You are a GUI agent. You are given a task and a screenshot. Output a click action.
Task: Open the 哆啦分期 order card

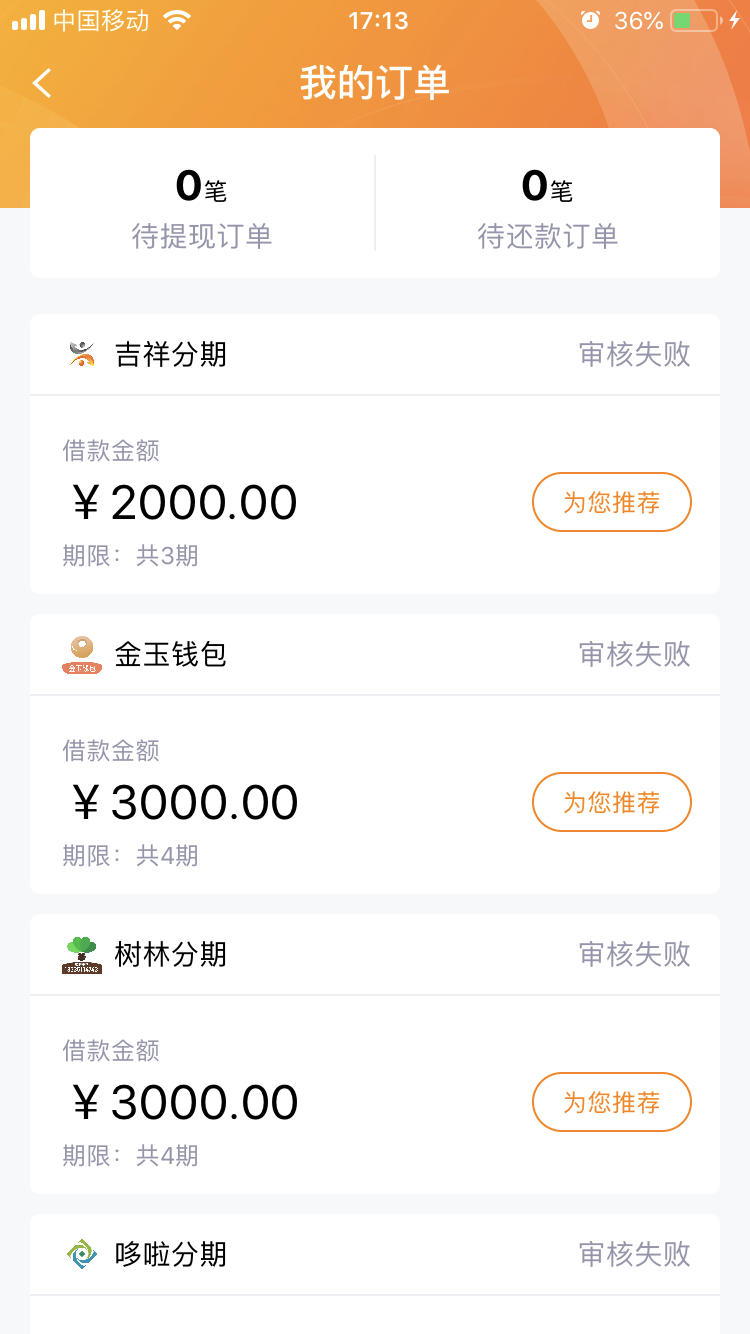point(375,1274)
